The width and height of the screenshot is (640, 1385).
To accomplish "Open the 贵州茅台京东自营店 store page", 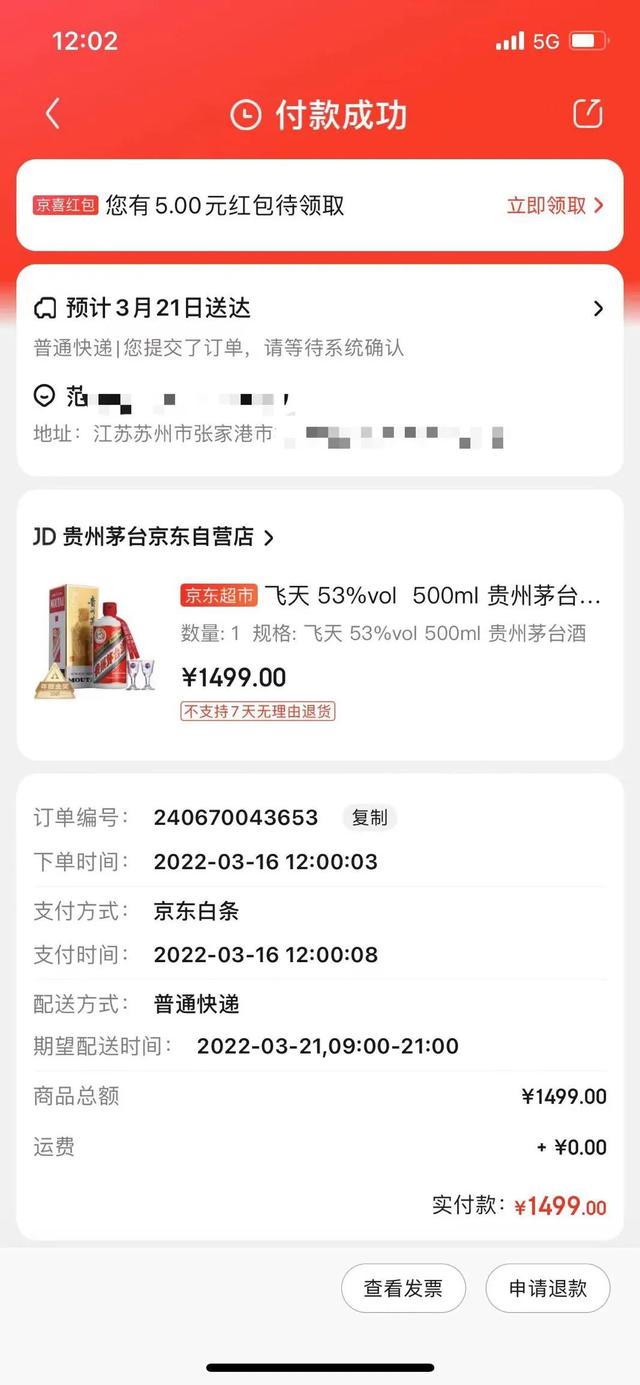I will point(153,537).
